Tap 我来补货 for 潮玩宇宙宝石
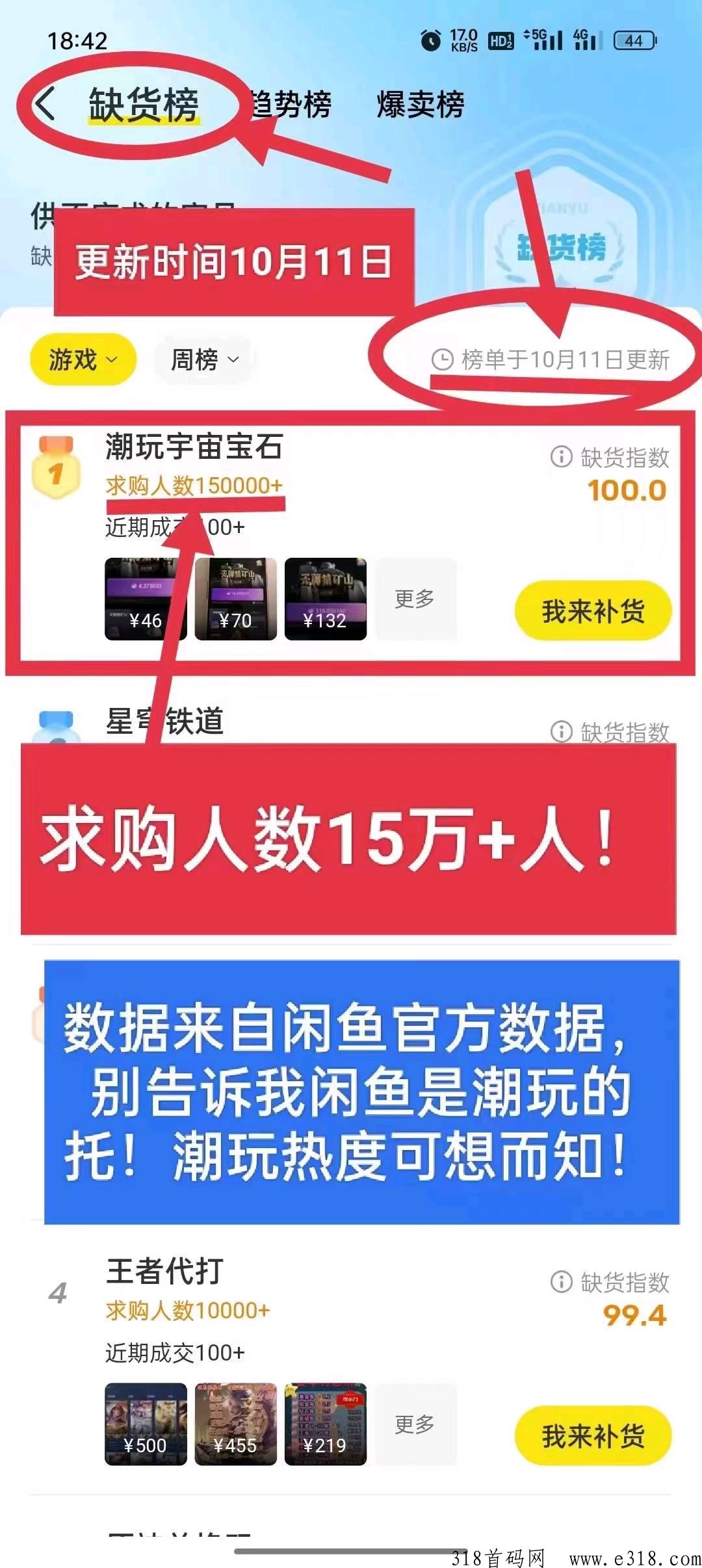702x1568 pixels. 593,610
